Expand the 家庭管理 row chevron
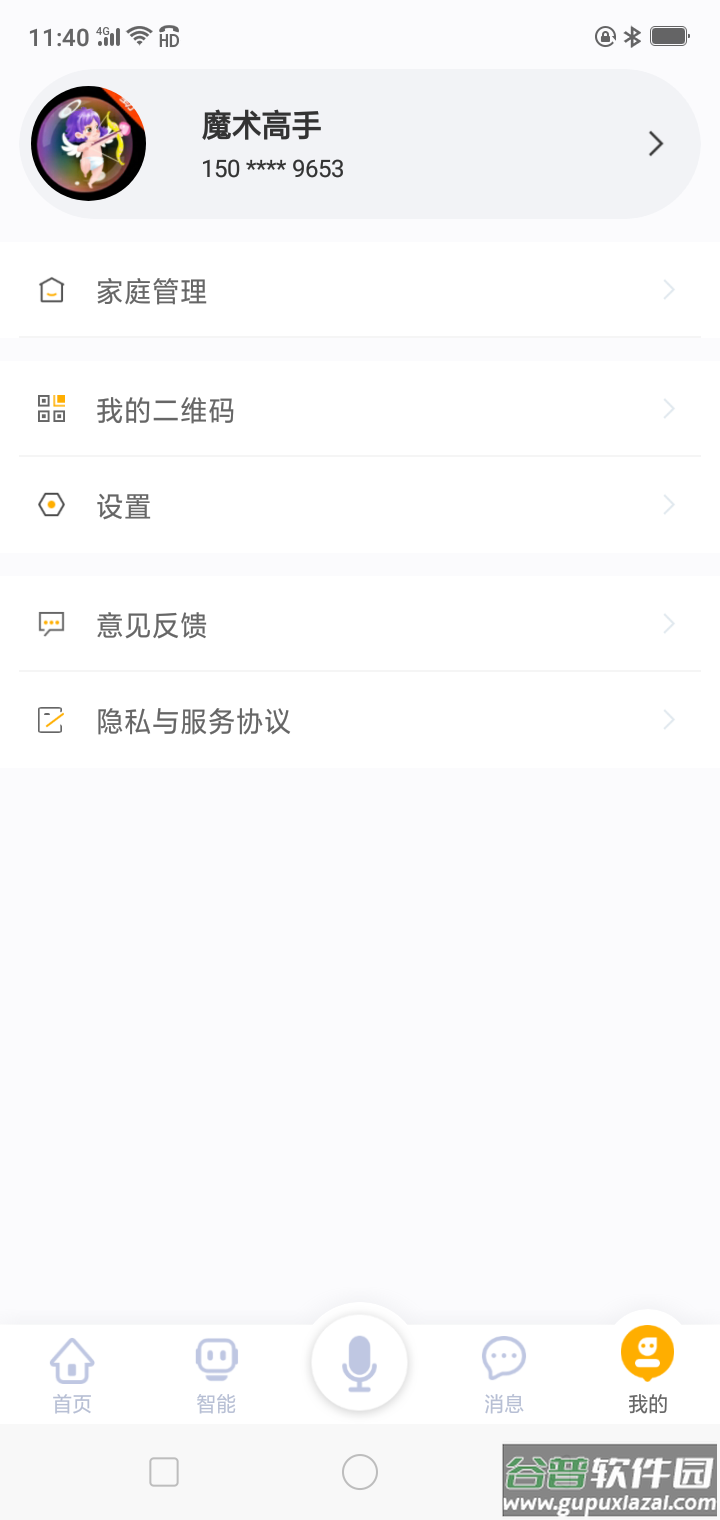720x1520 pixels. point(668,290)
